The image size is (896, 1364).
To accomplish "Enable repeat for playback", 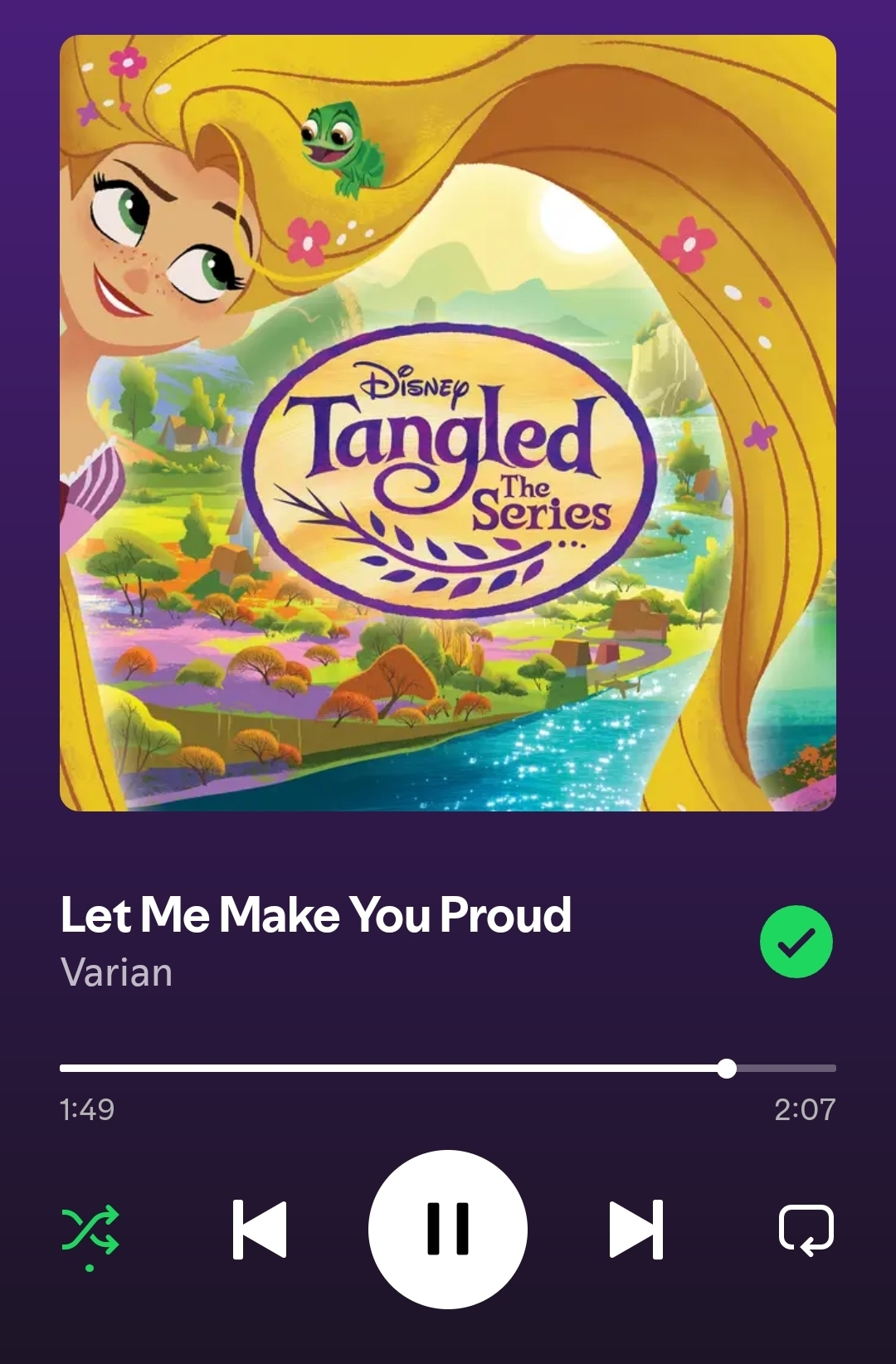I will 806,1229.
